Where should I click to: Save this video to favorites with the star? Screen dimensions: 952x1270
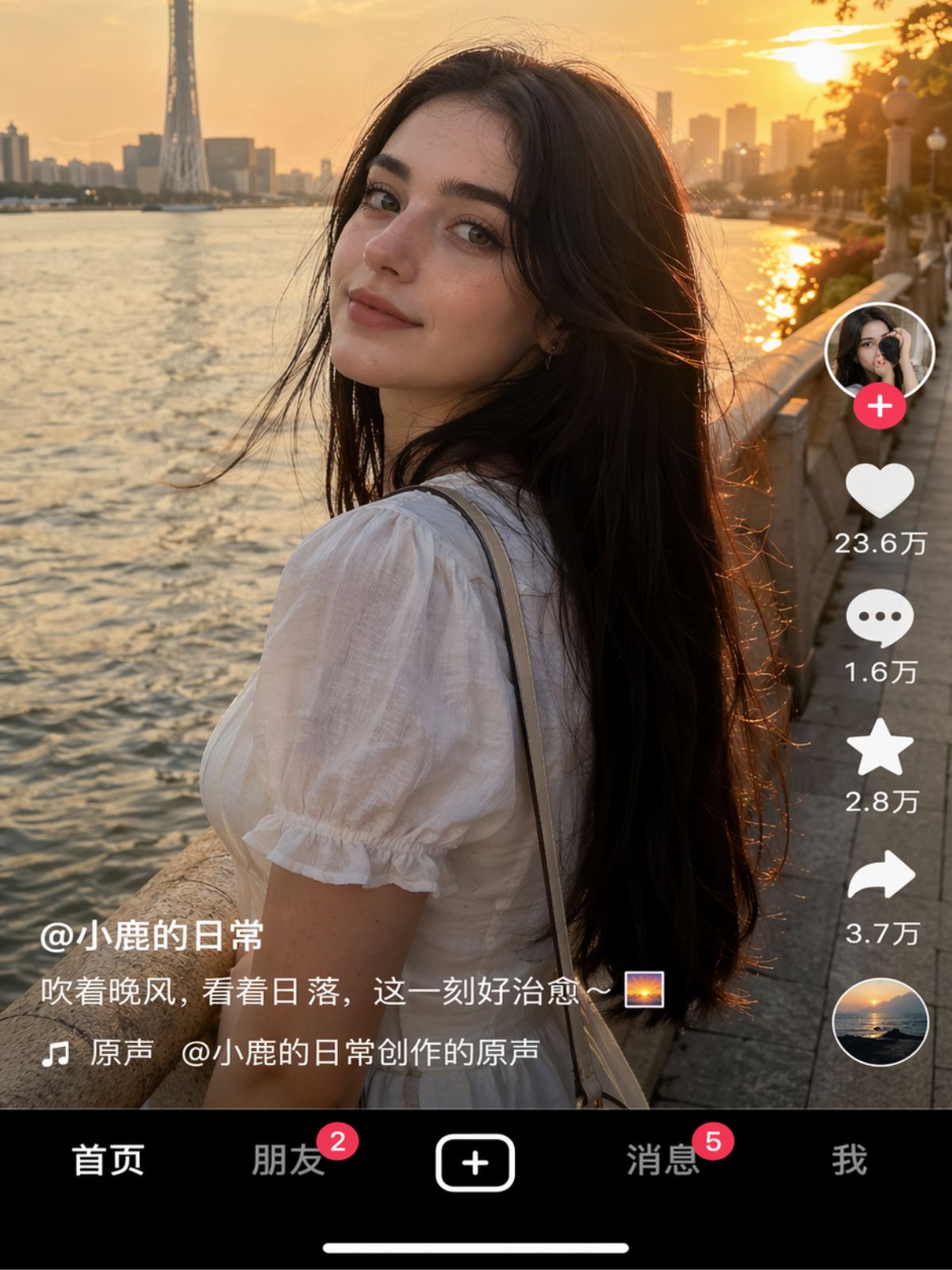pos(879,748)
